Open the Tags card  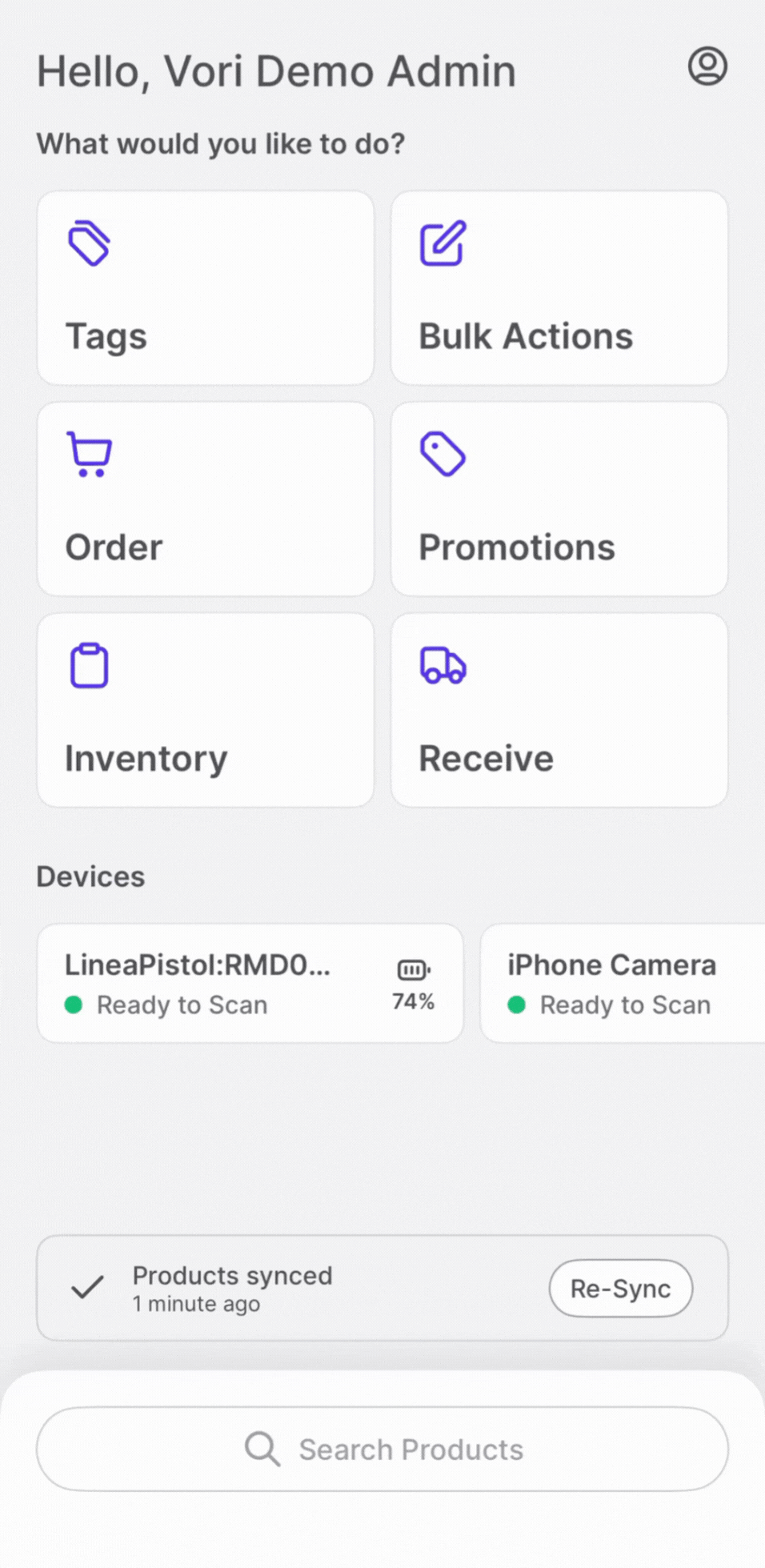pyautogui.click(x=205, y=287)
